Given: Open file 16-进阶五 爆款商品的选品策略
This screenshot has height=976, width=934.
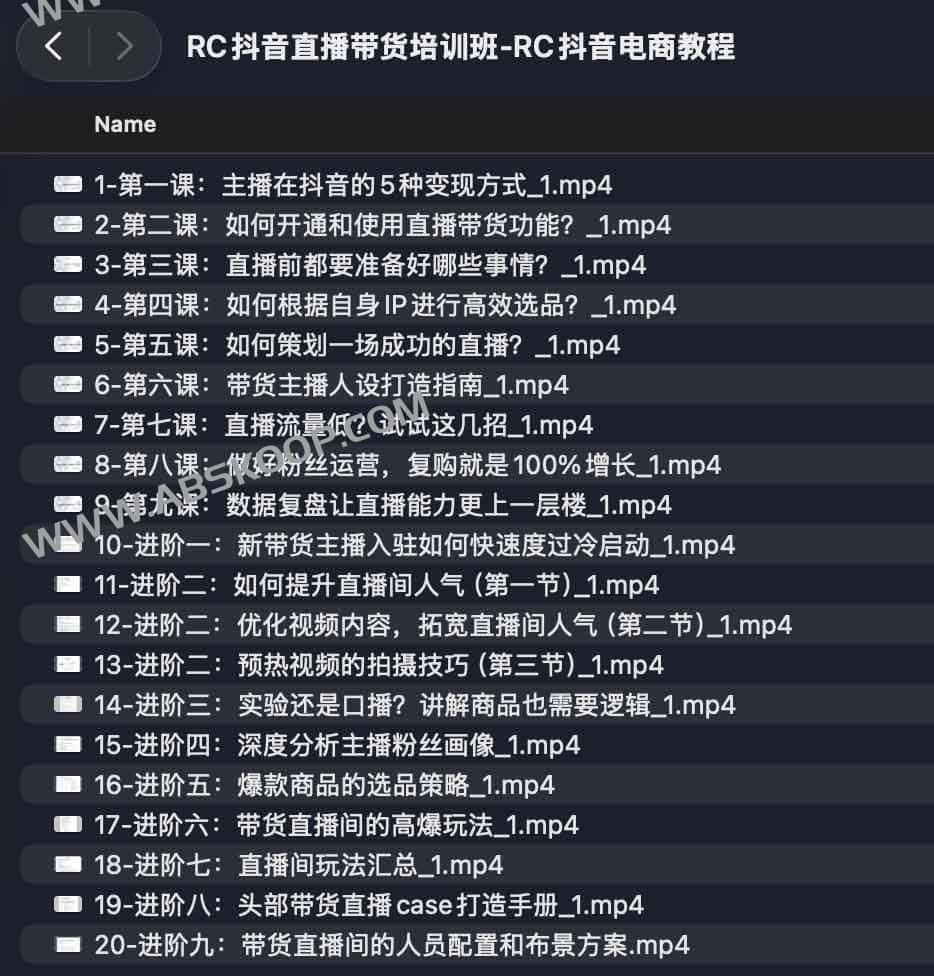Looking at the screenshot, I should pyautogui.click(x=324, y=785).
